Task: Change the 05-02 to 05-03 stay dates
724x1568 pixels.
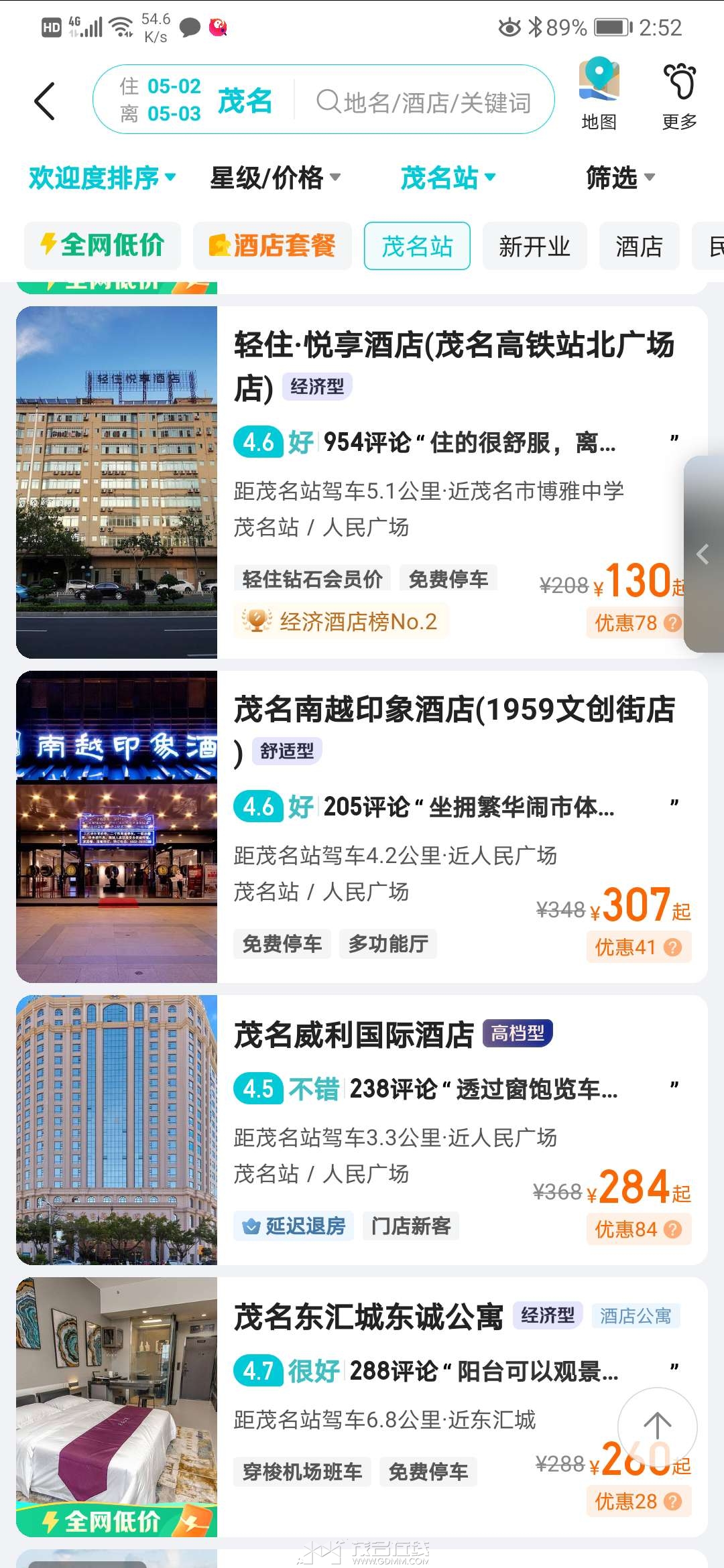Action: coord(160,100)
